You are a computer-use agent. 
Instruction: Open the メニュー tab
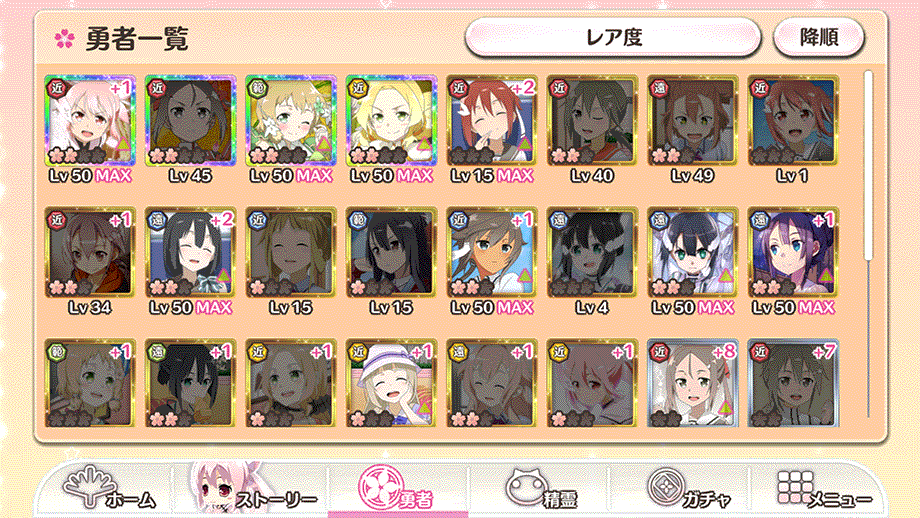[823, 492]
